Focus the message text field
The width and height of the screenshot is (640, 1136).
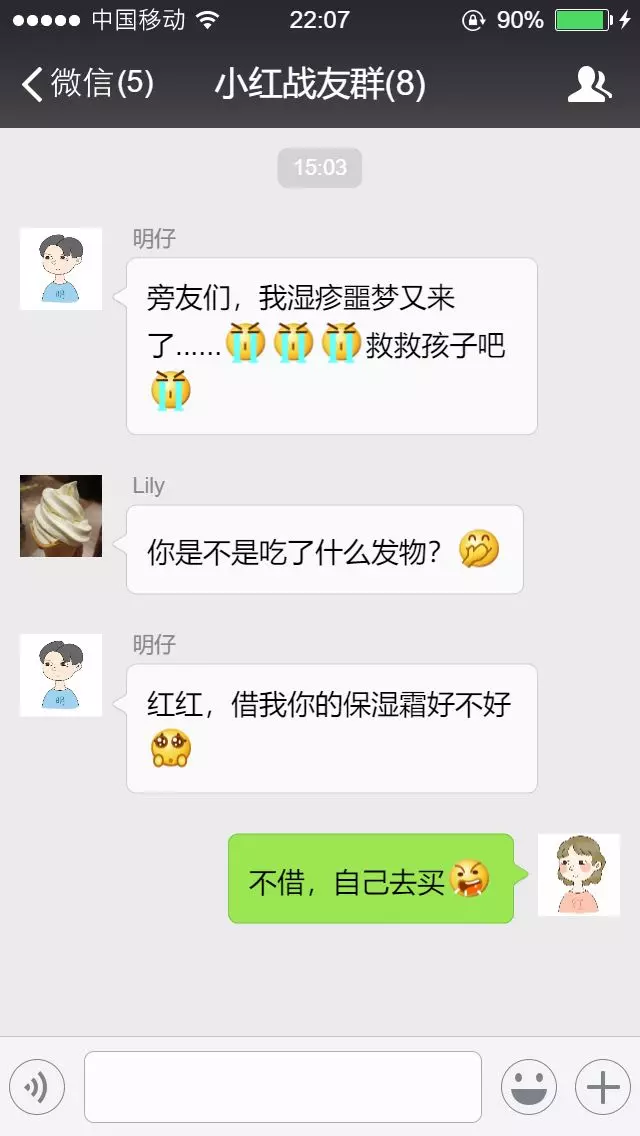[283, 1087]
